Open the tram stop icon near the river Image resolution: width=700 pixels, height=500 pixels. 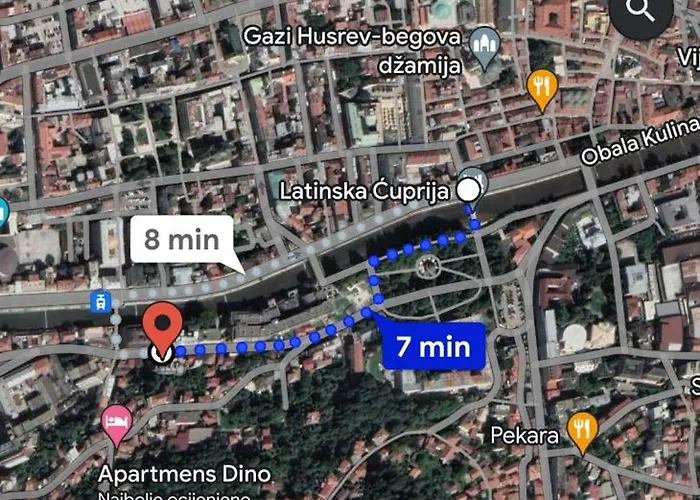click(x=100, y=300)
